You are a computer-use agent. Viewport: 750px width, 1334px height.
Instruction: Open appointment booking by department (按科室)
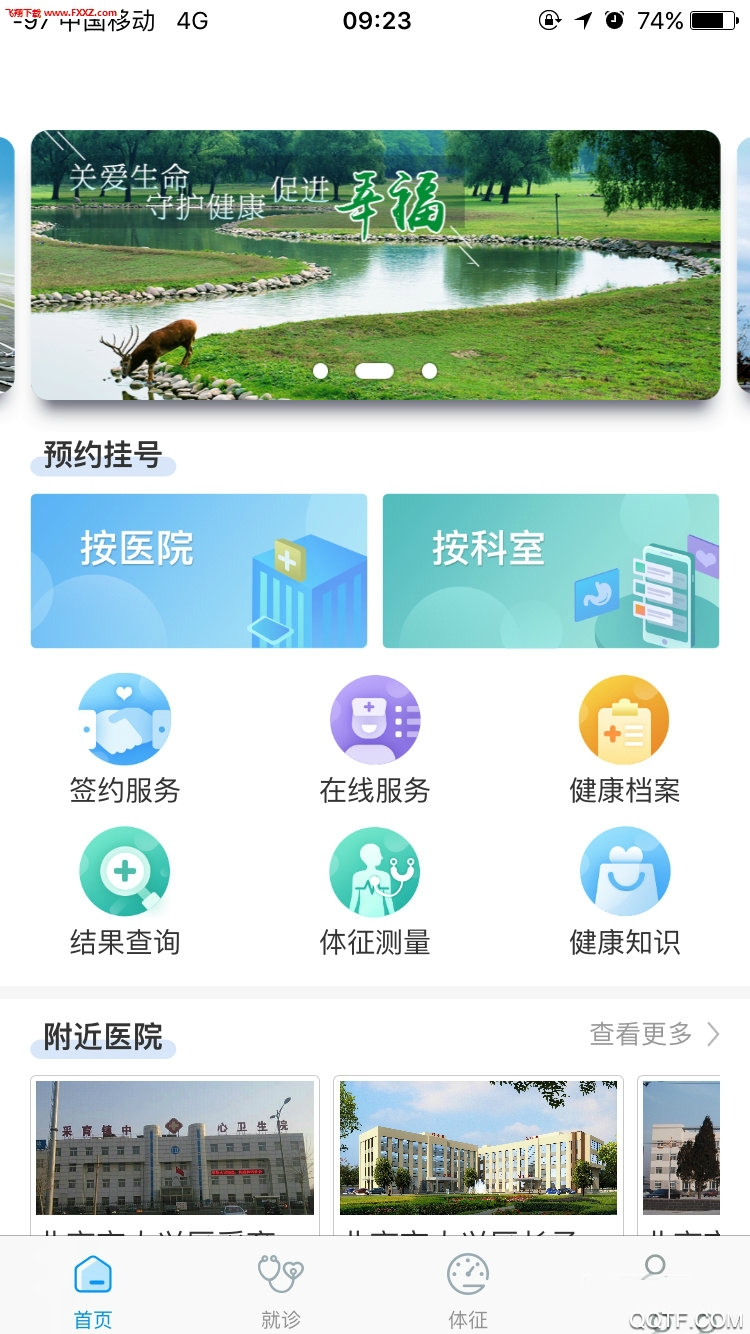(551, 570)
